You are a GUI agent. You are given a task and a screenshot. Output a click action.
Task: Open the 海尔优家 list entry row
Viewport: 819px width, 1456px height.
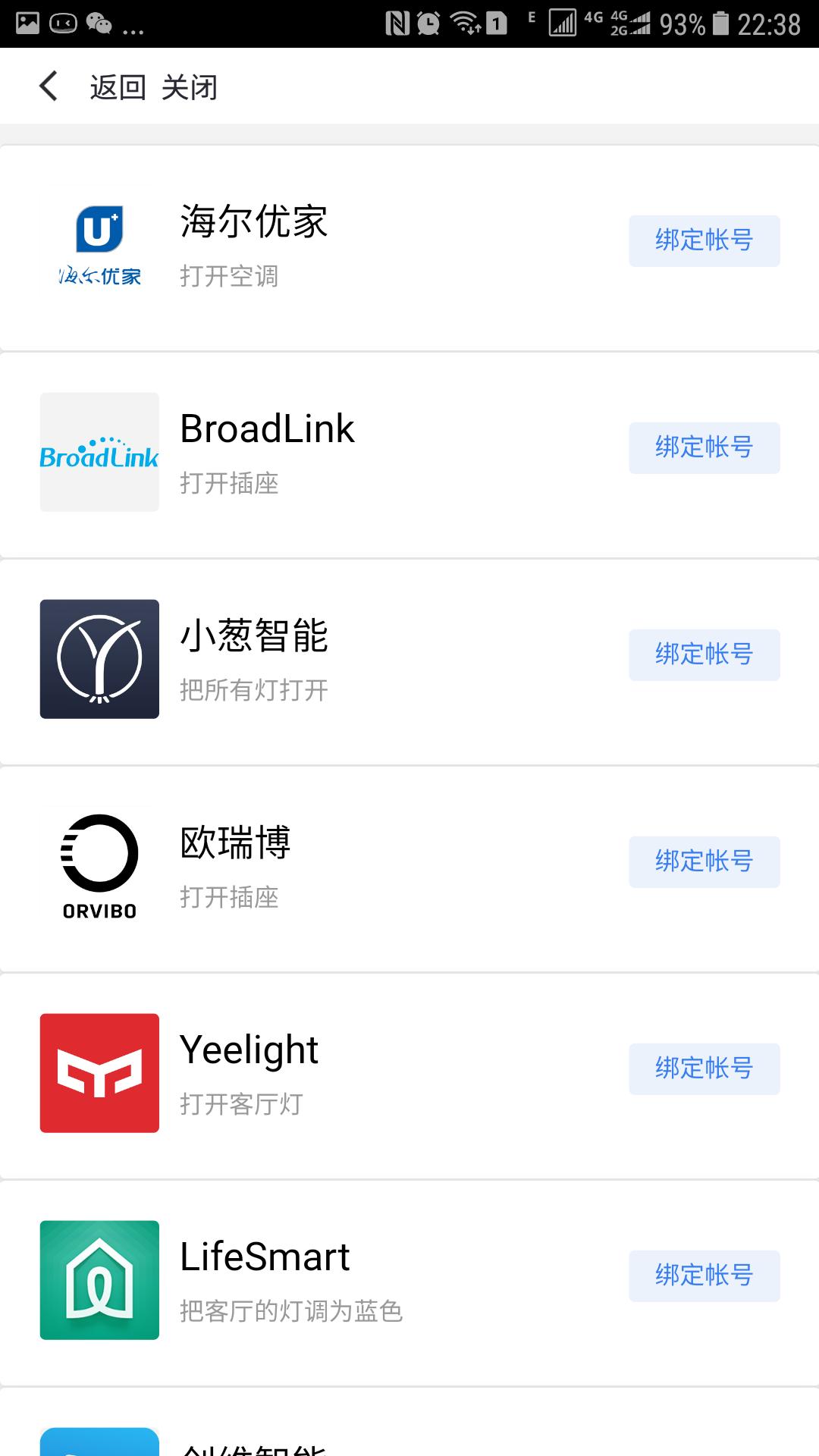(x=341, y=243)
